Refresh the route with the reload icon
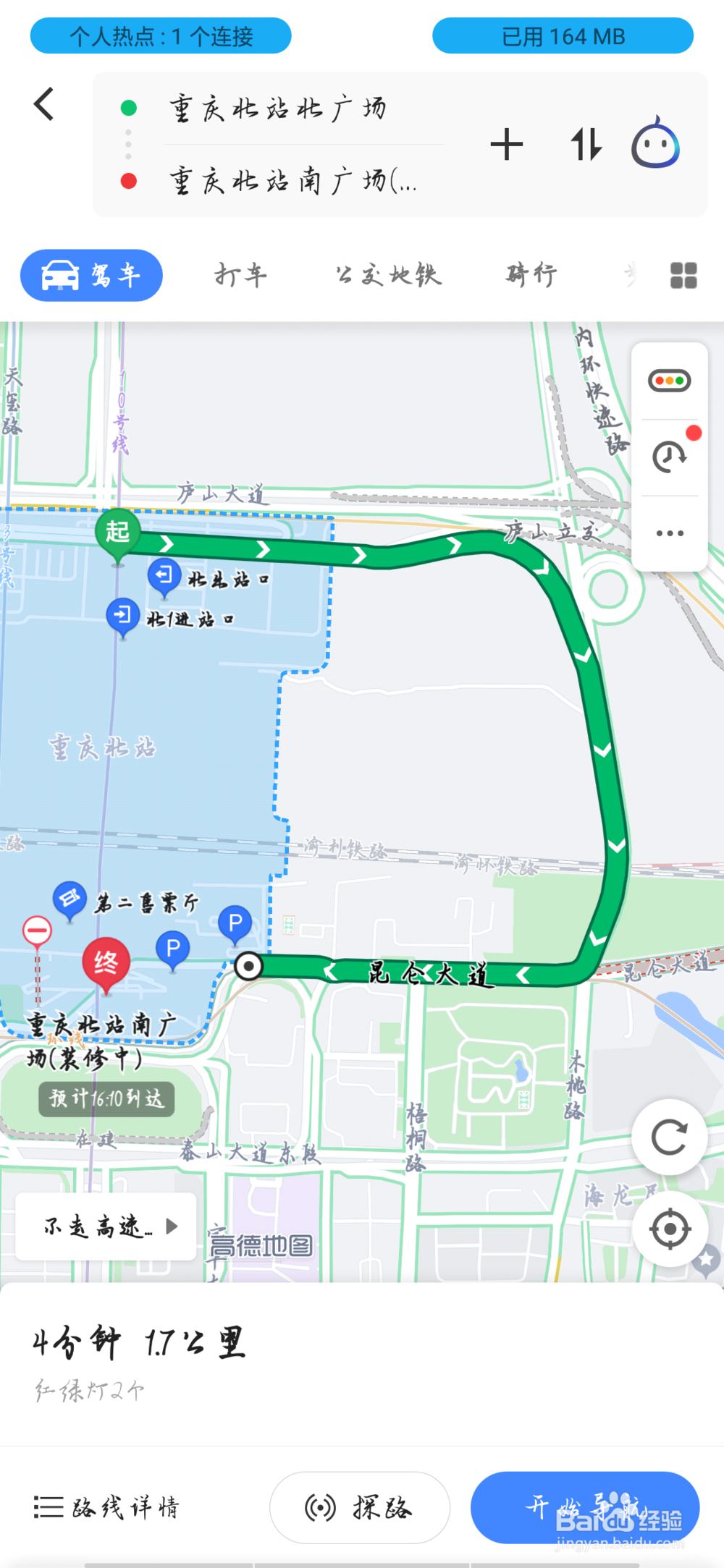724x1568 pixels. (669, 1137)
